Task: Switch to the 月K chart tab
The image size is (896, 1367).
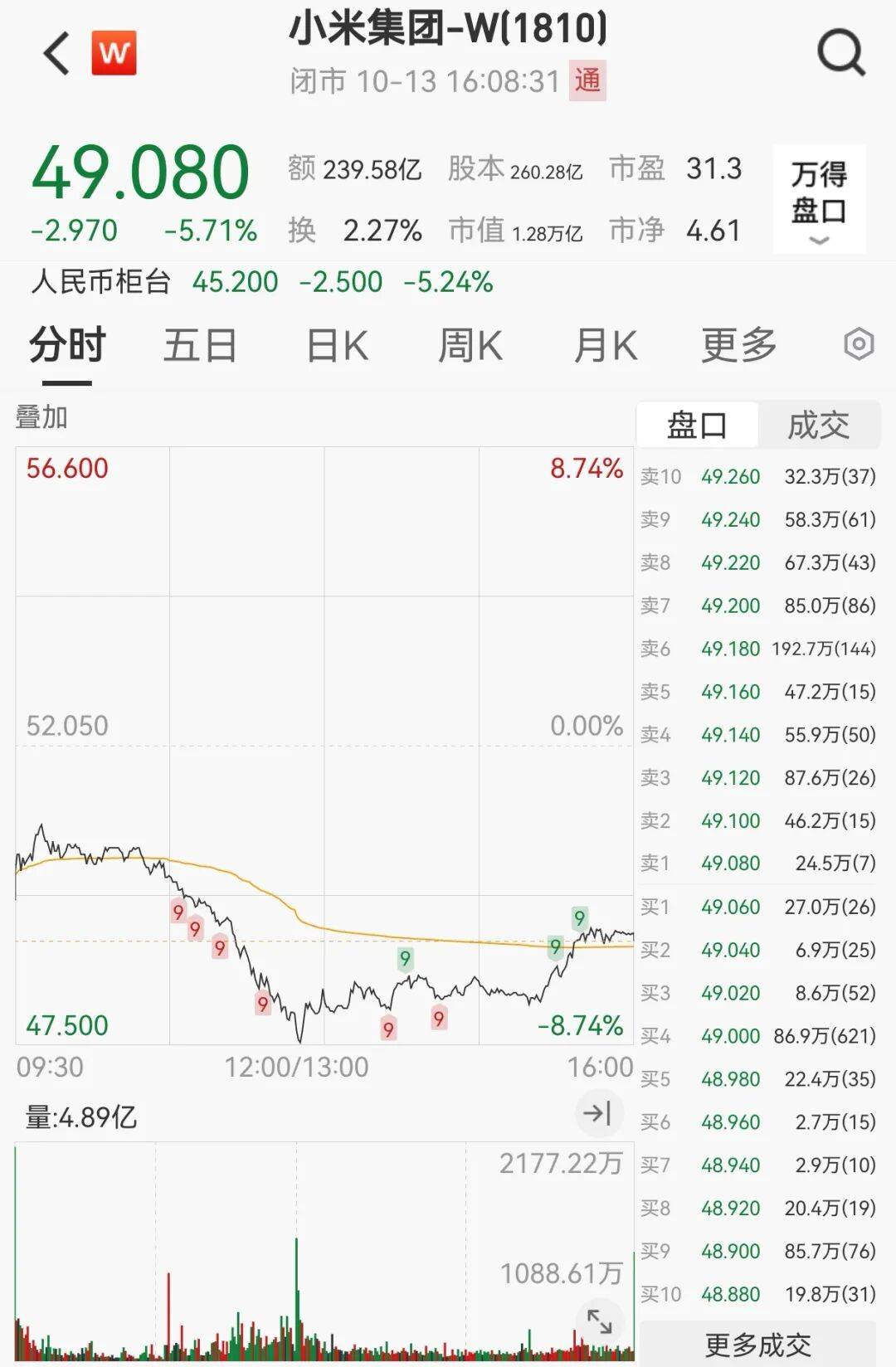Action: point(606,345)
